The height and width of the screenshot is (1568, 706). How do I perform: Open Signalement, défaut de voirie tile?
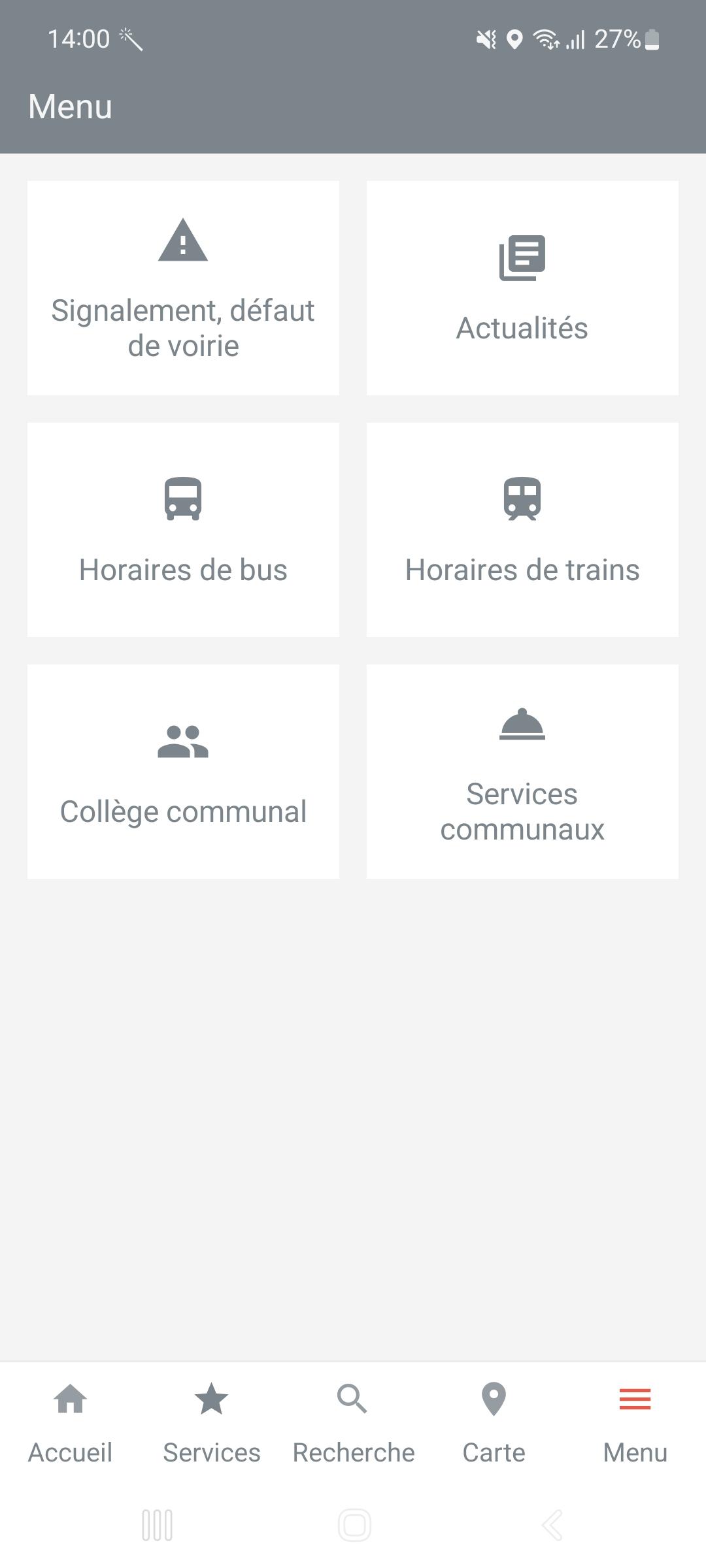(x=183, y=288)
